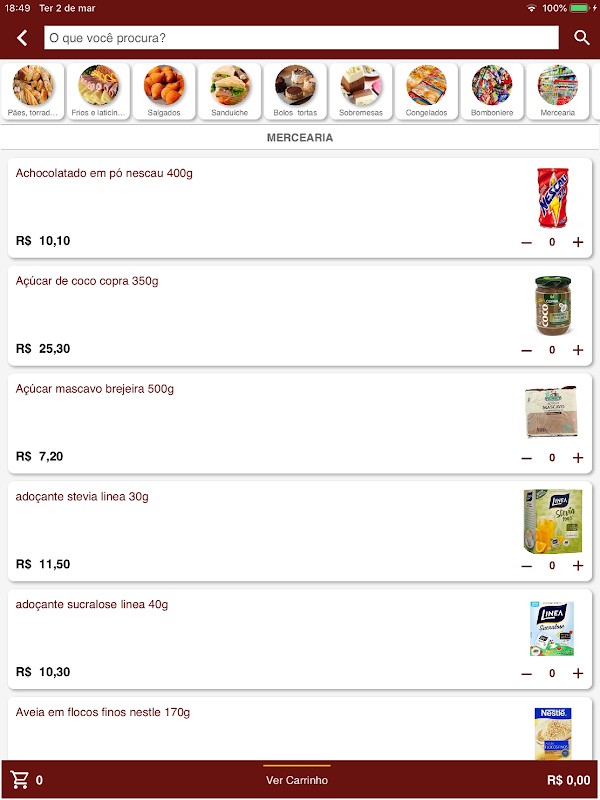Open the Pães category
Viewport: 600px width, 800px height.
[x=32, y=90]
